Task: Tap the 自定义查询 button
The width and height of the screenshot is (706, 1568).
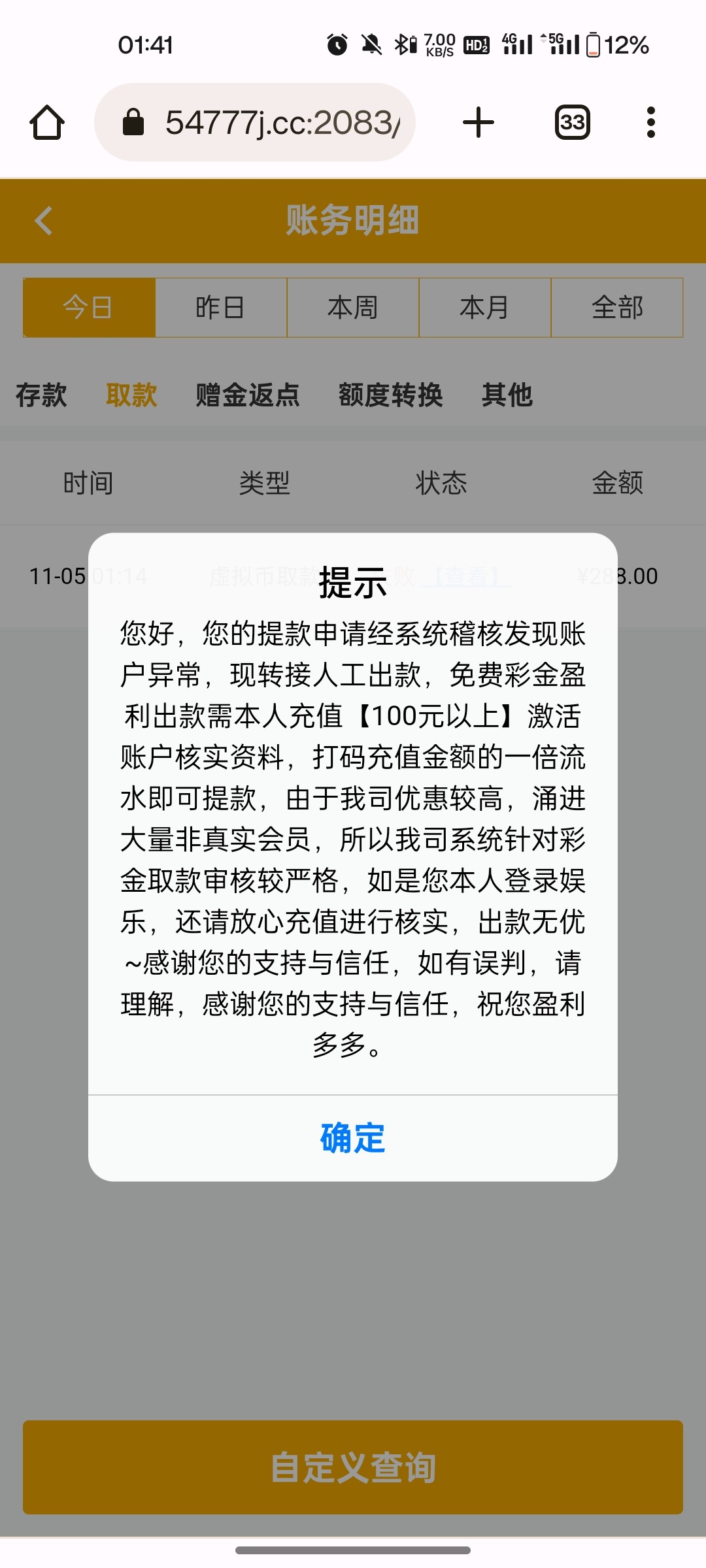Action: (353, 1467)
